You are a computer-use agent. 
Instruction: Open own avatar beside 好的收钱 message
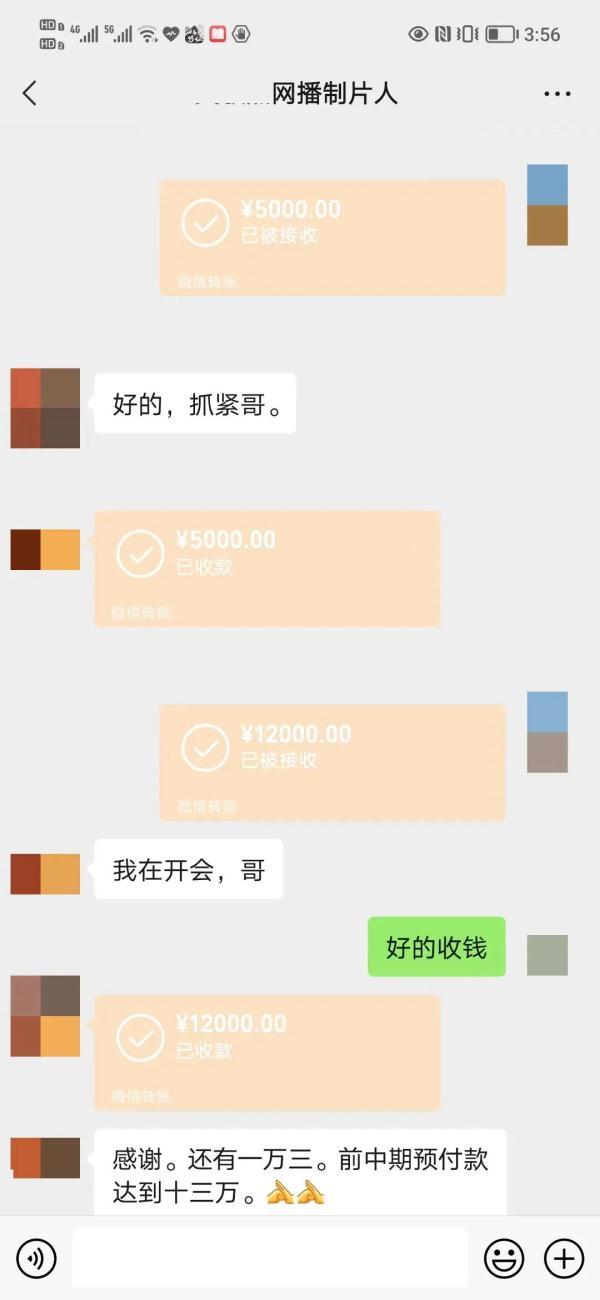click(547, 955)
